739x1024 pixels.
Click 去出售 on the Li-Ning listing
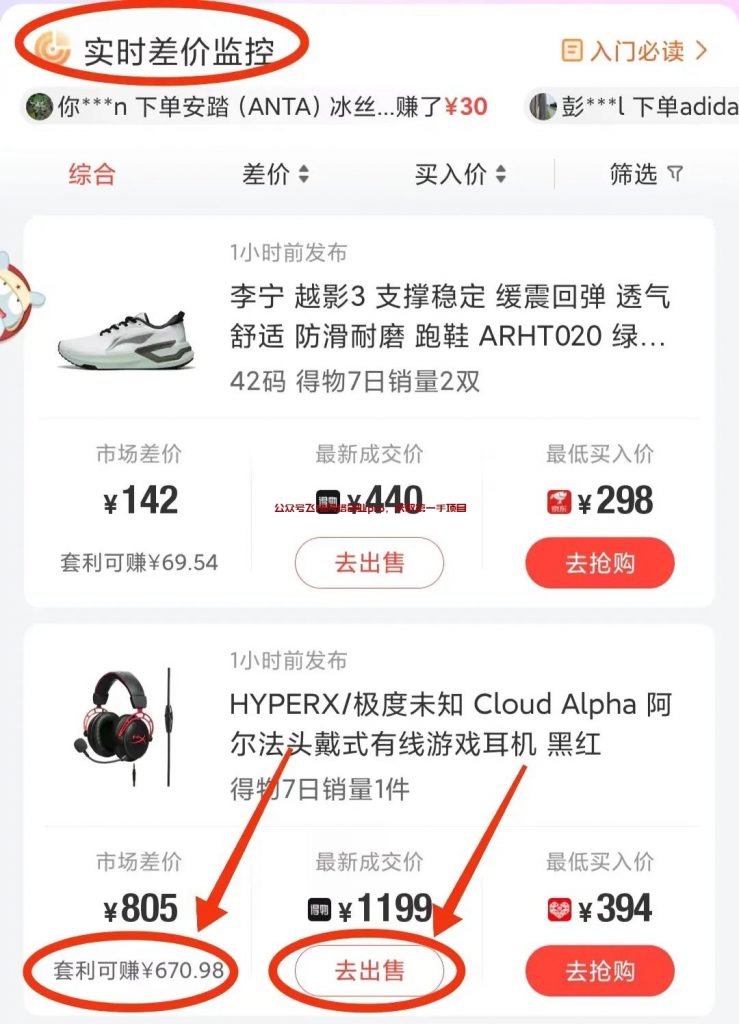point(368,562)
